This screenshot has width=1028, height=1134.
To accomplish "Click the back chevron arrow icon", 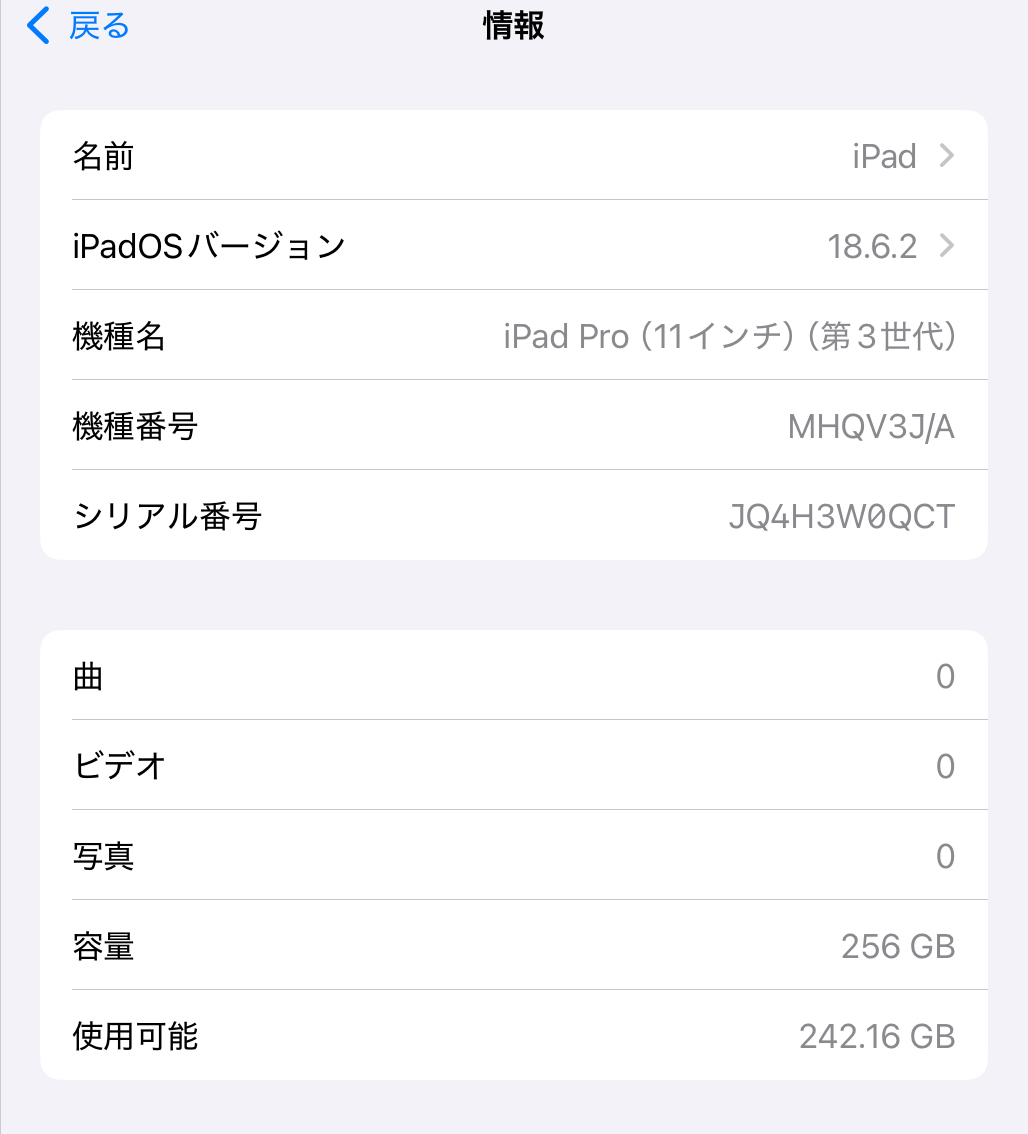I will click(37, 25).
